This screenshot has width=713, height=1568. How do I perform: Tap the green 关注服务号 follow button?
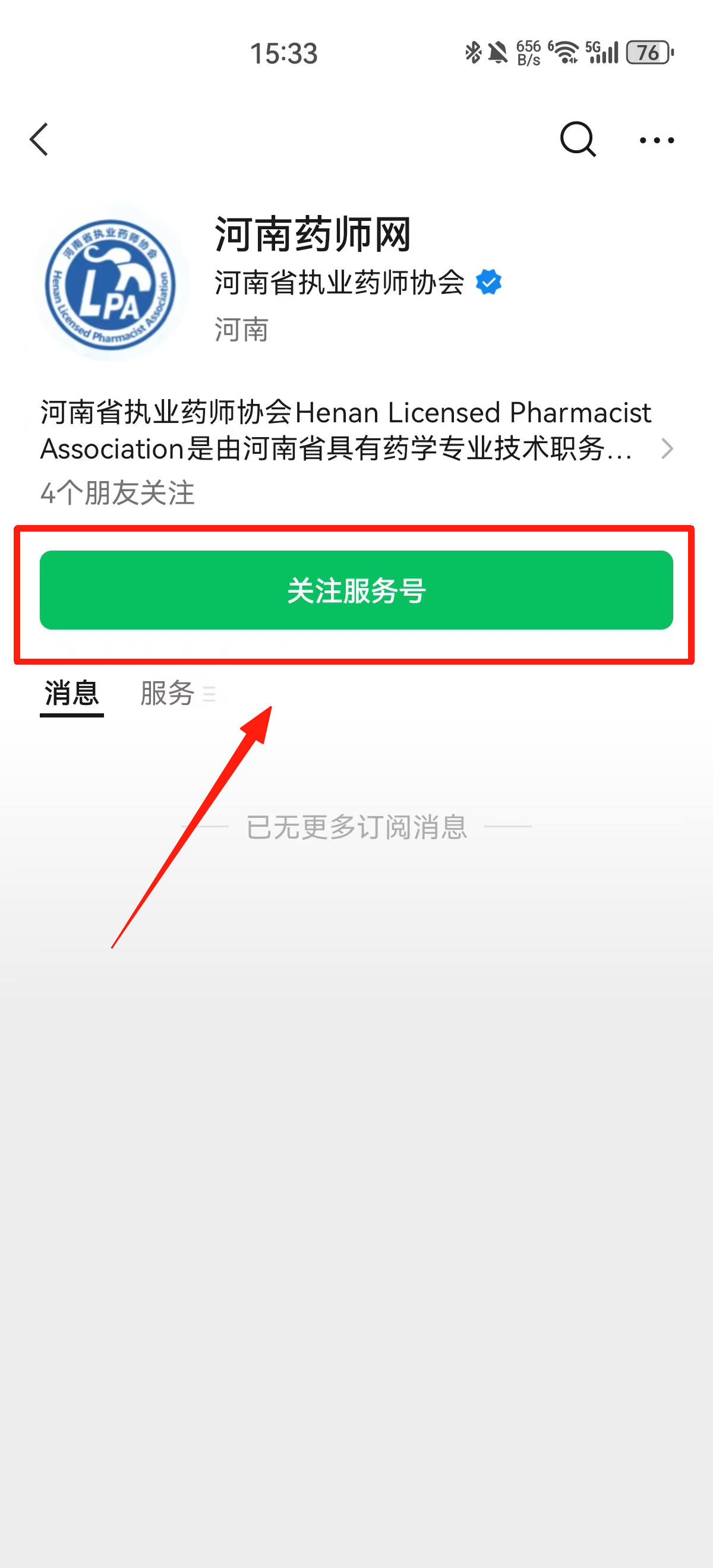point(356,590)
